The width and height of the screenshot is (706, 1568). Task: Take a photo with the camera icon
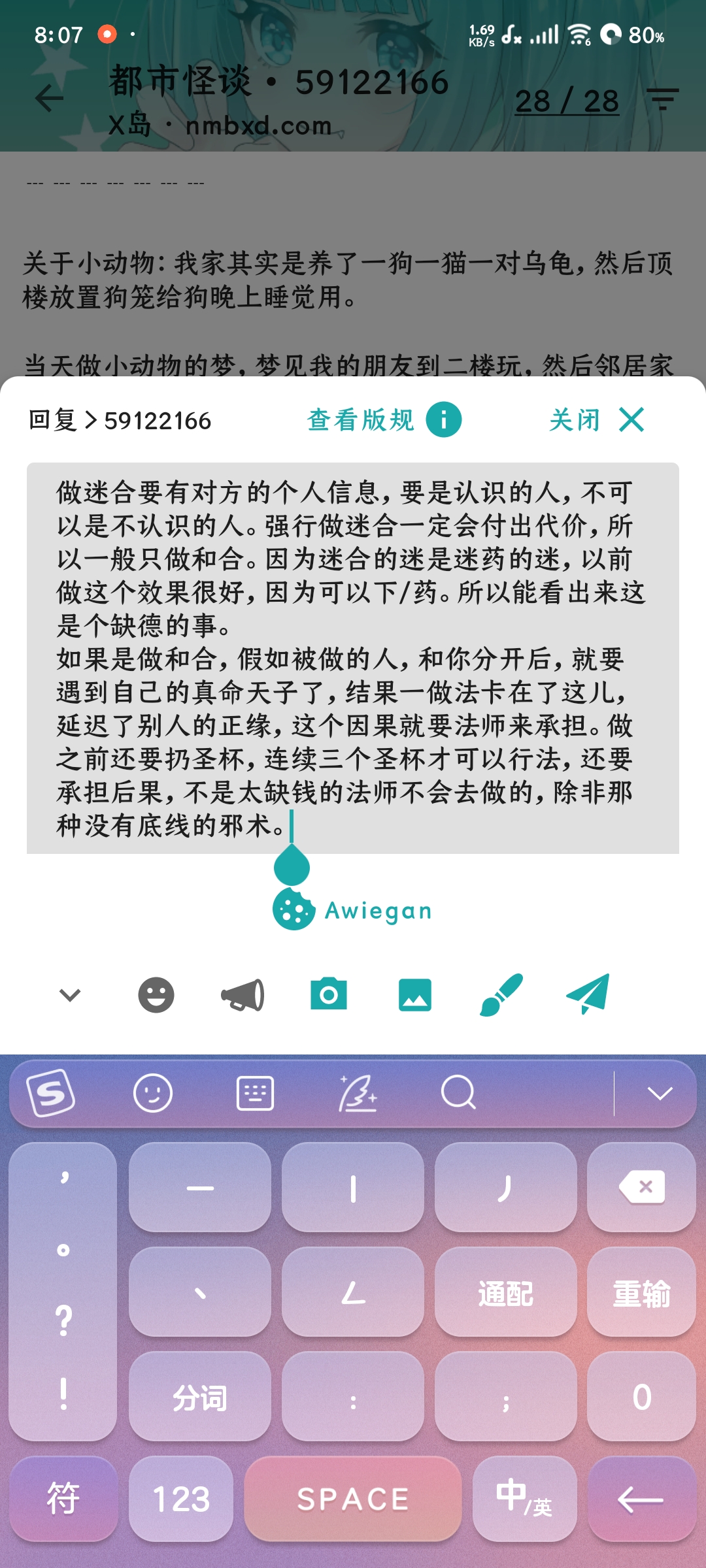click(329, 995)
